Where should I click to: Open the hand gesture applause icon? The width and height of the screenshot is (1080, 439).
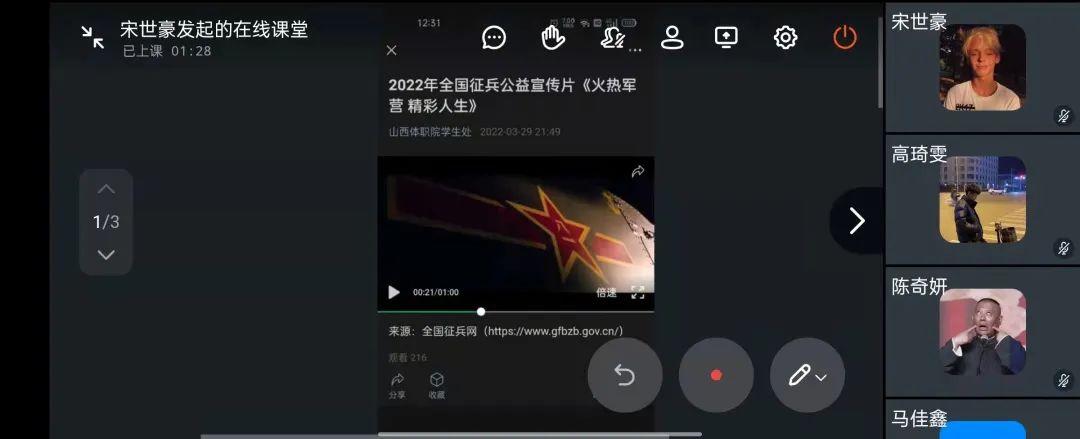click(612, 38)
